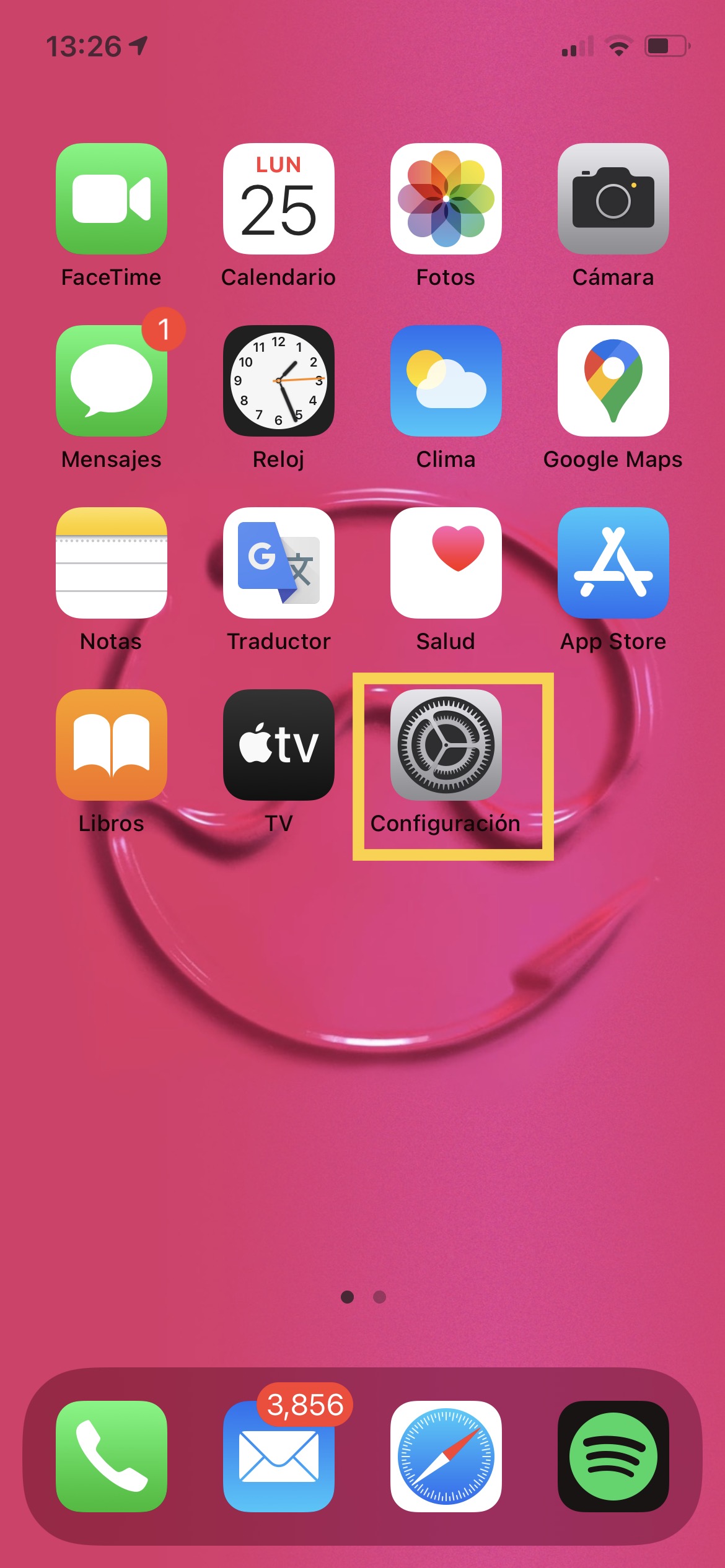Open the App Store
Viewport: 725px width, 1568px height.
click(x=613, y=563)
